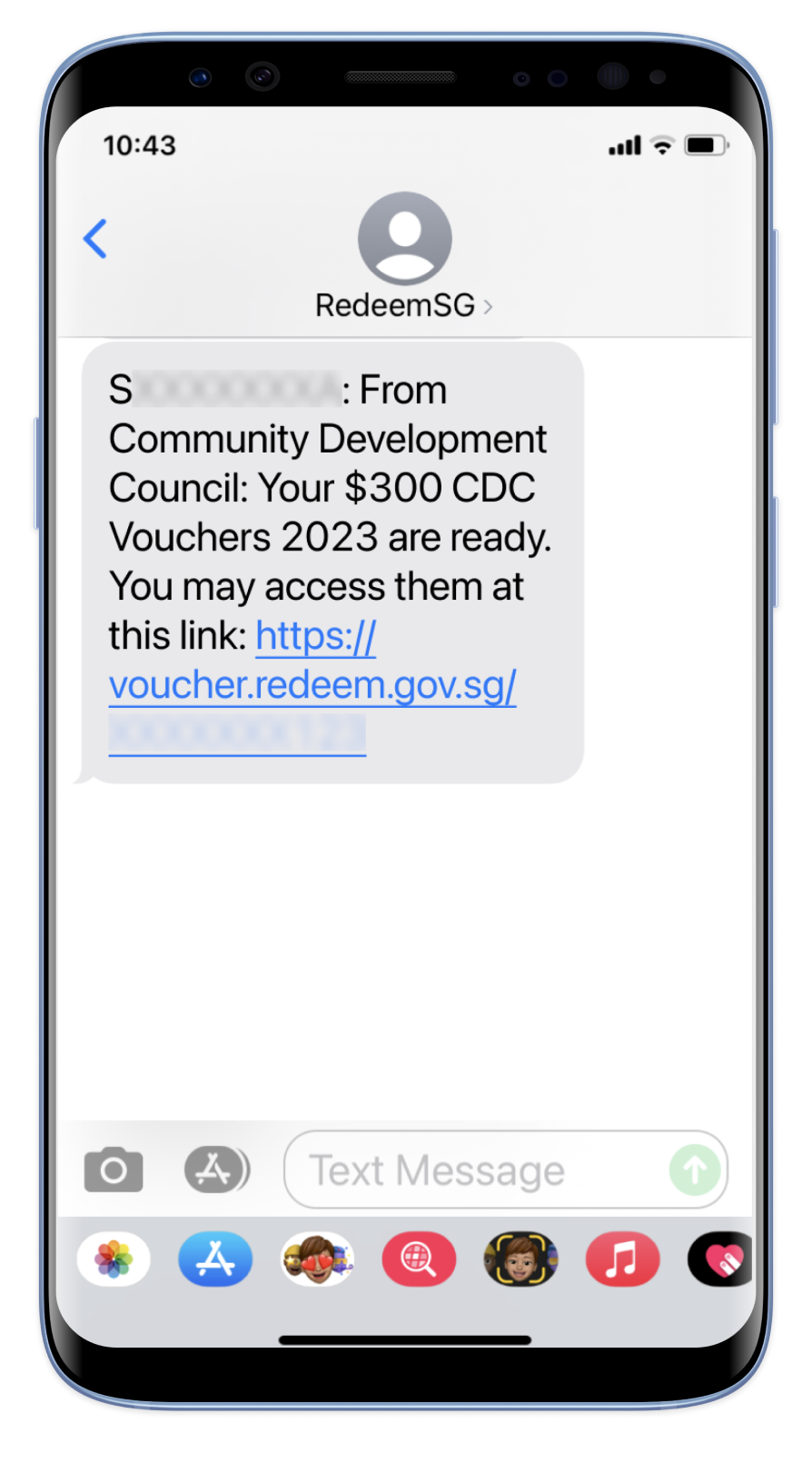812x1463 pixels.
Task: Send the message with the green arrow
Action: [695, 1169]
